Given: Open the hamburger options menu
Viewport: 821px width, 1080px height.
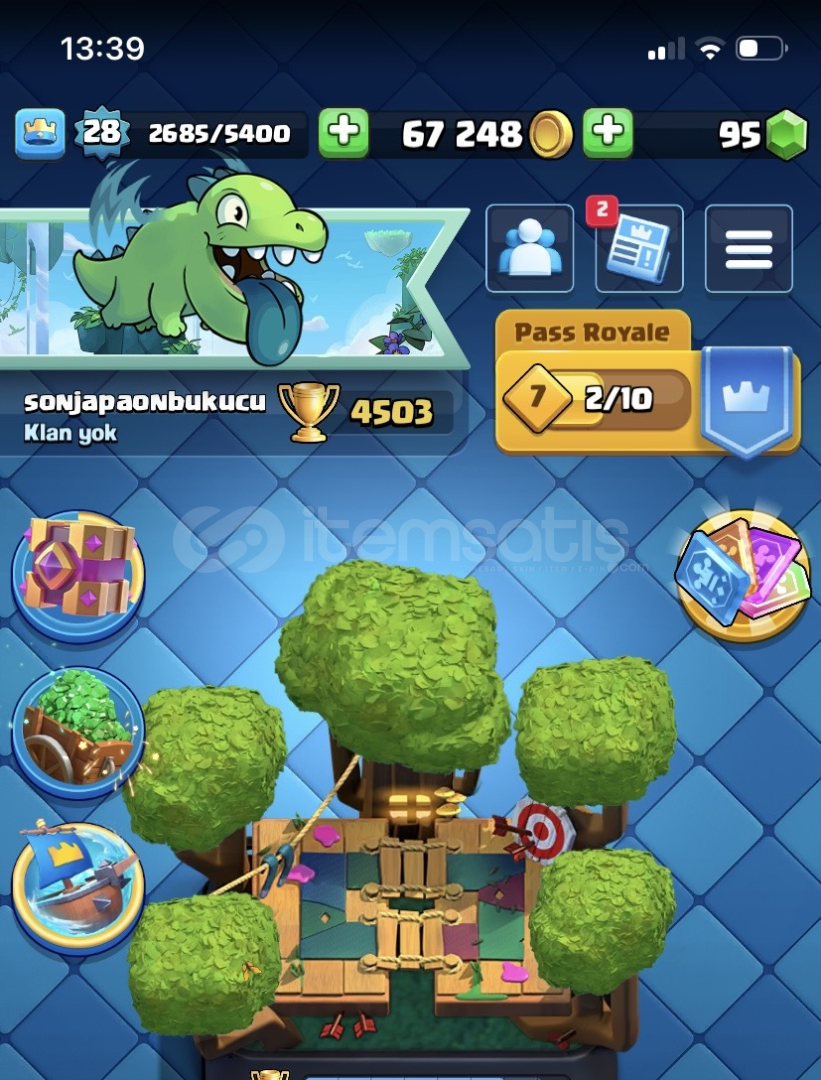Looking at the screenshot, I should (x=749, y=249).
